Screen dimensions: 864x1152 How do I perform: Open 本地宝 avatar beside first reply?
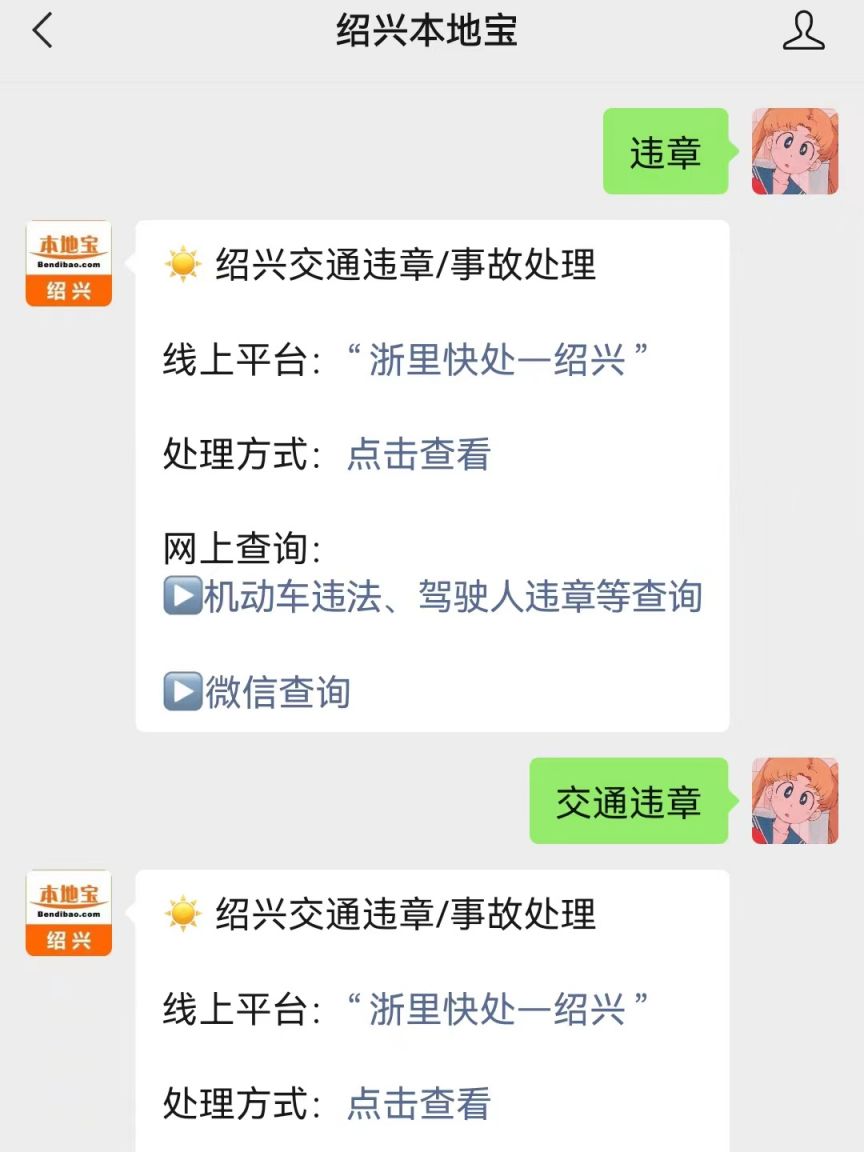[69, 263]
